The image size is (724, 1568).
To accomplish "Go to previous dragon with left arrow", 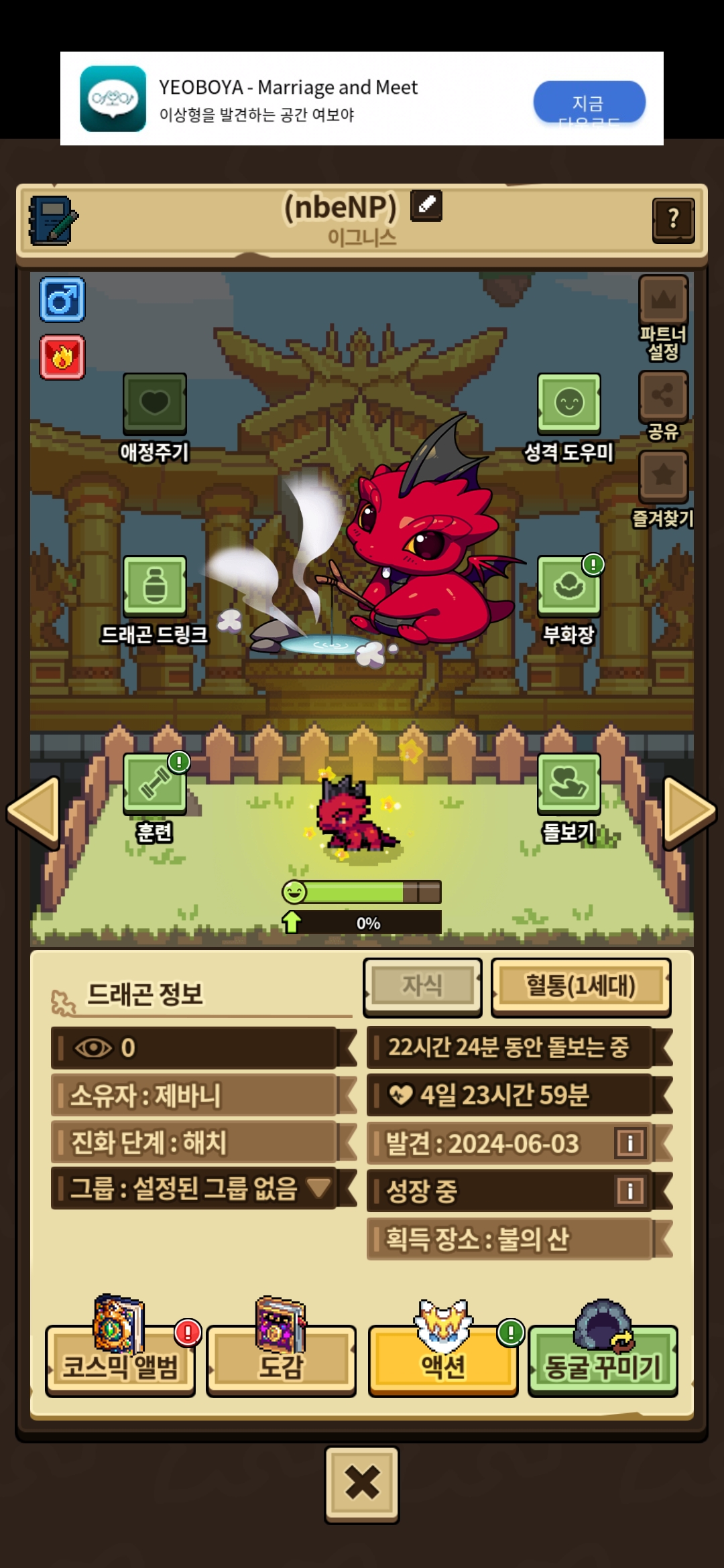I will [34, 812].
